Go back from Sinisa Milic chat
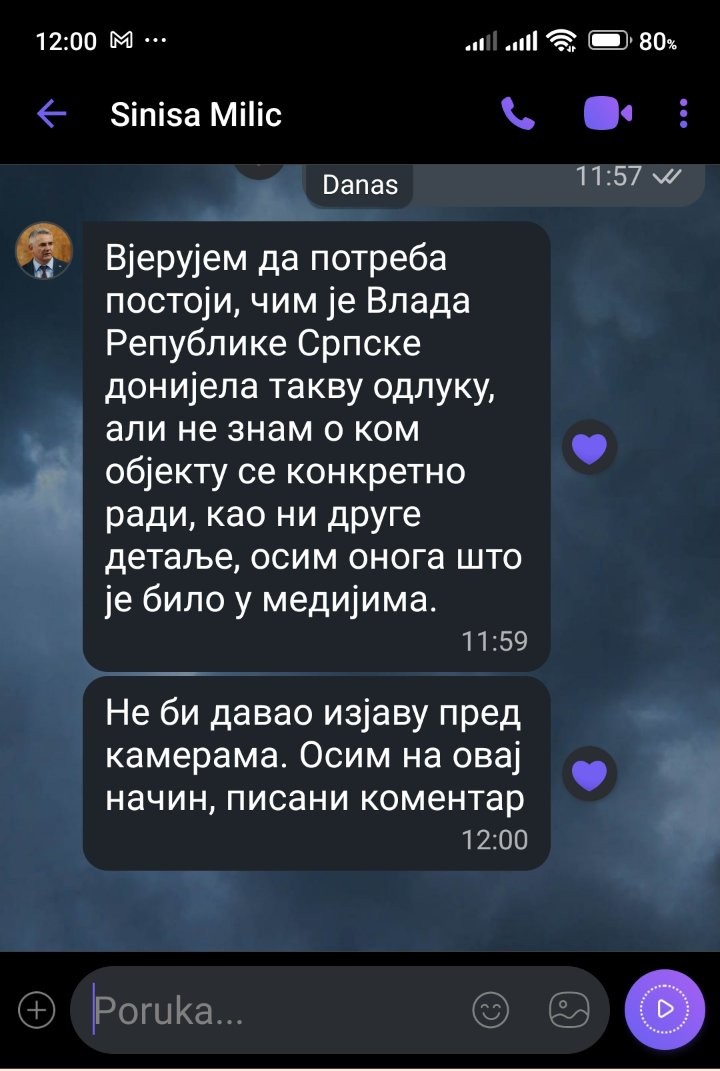The height and width of the screenshot is (1071, 720). click(x=51, y=115)
